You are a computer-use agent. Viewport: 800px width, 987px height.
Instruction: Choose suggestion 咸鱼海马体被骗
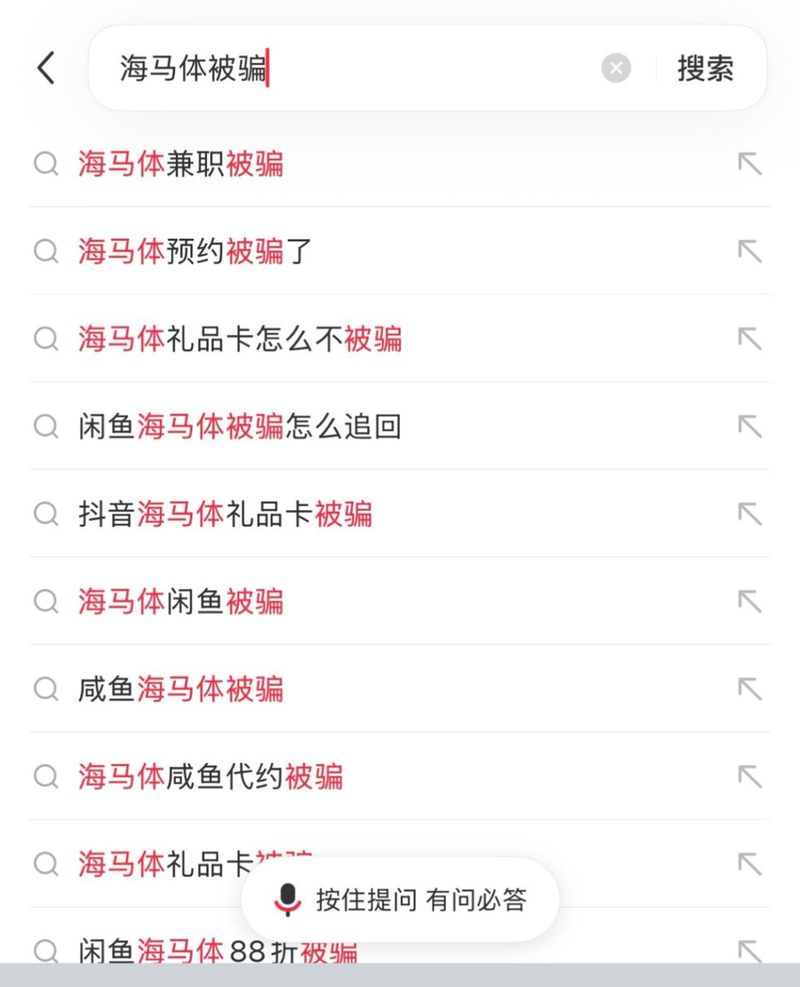tap(400, 689)
